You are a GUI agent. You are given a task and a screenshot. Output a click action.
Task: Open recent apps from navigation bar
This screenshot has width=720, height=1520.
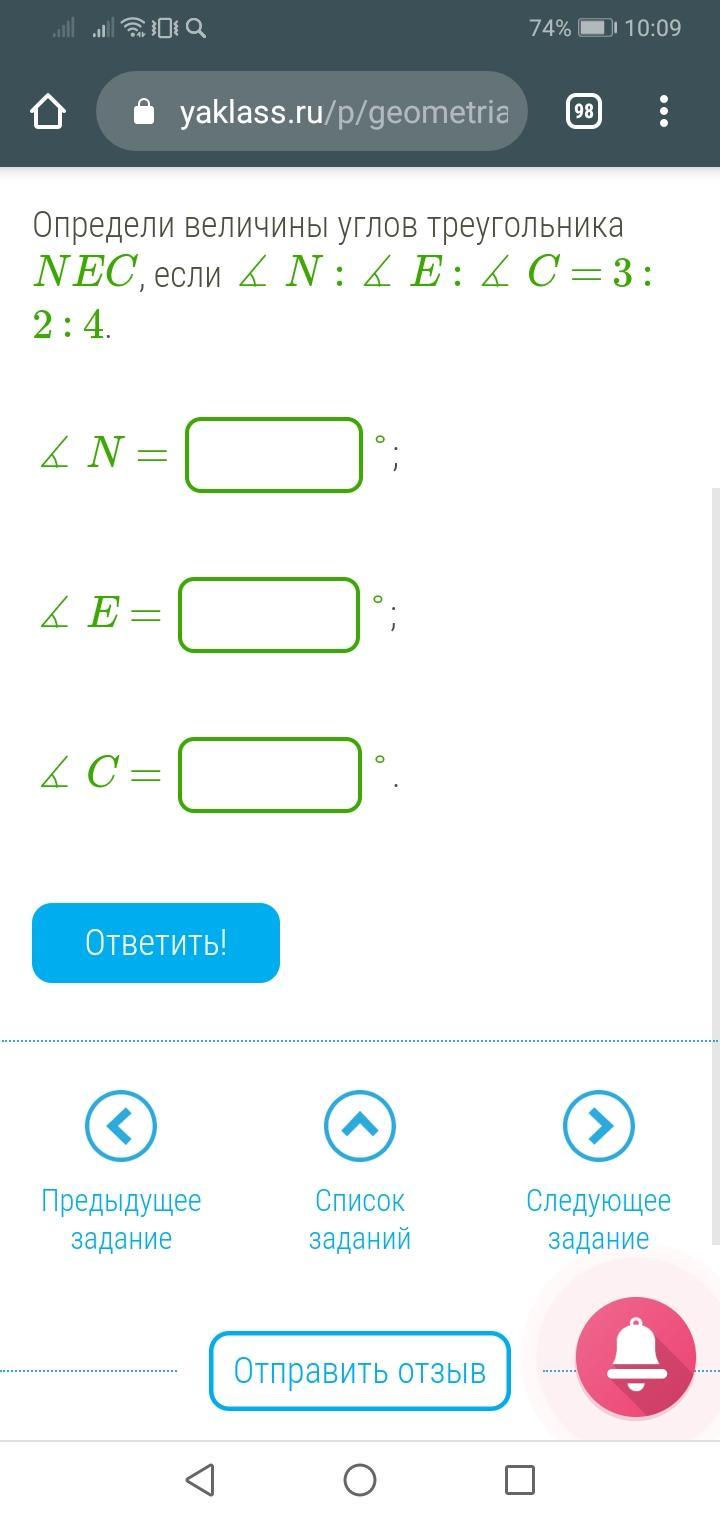coord(520,1479)
